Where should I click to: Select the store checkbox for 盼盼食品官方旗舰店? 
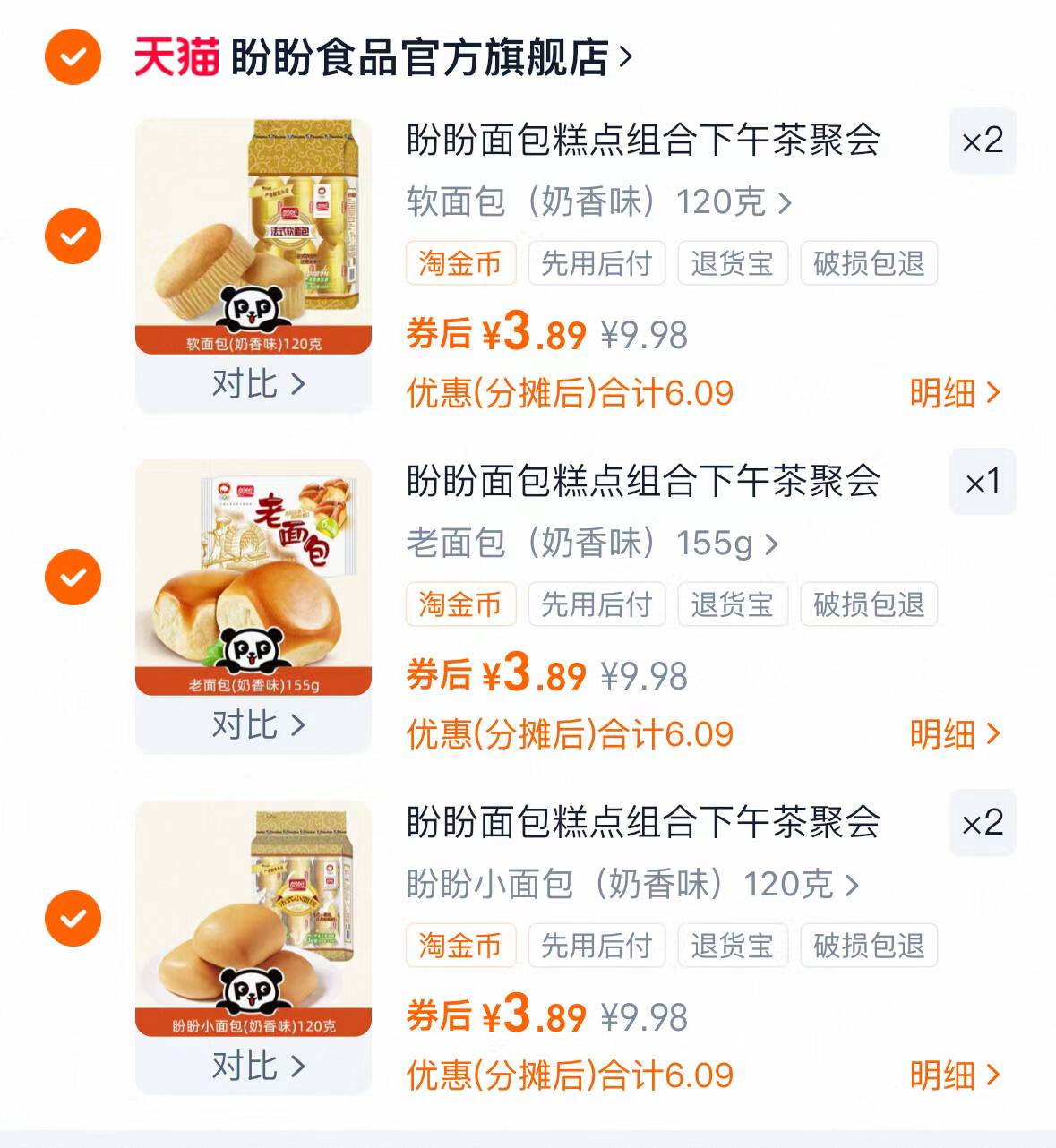click(72, 56)
